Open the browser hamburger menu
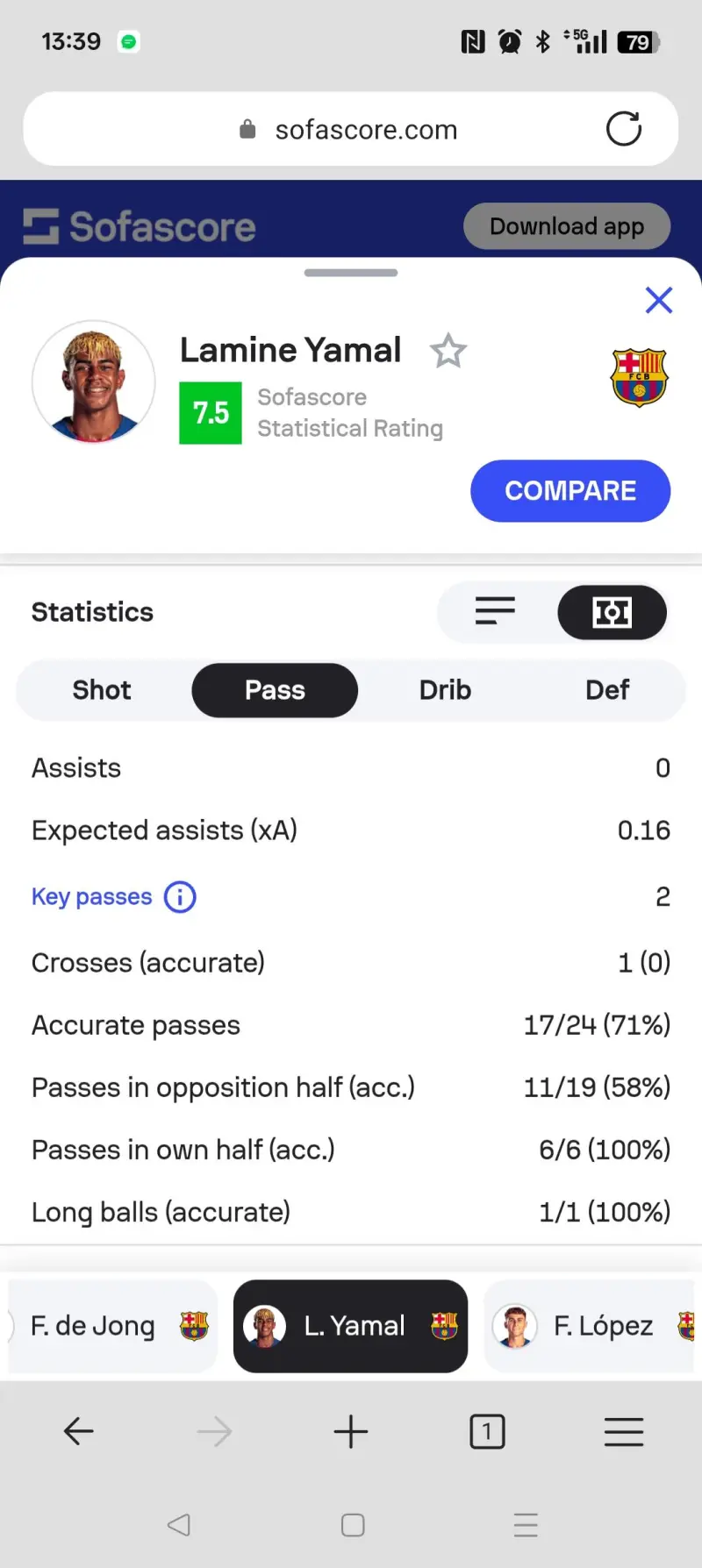Image resolution: width=702 pixels, height=1568 pixels. click(623, 1431)
